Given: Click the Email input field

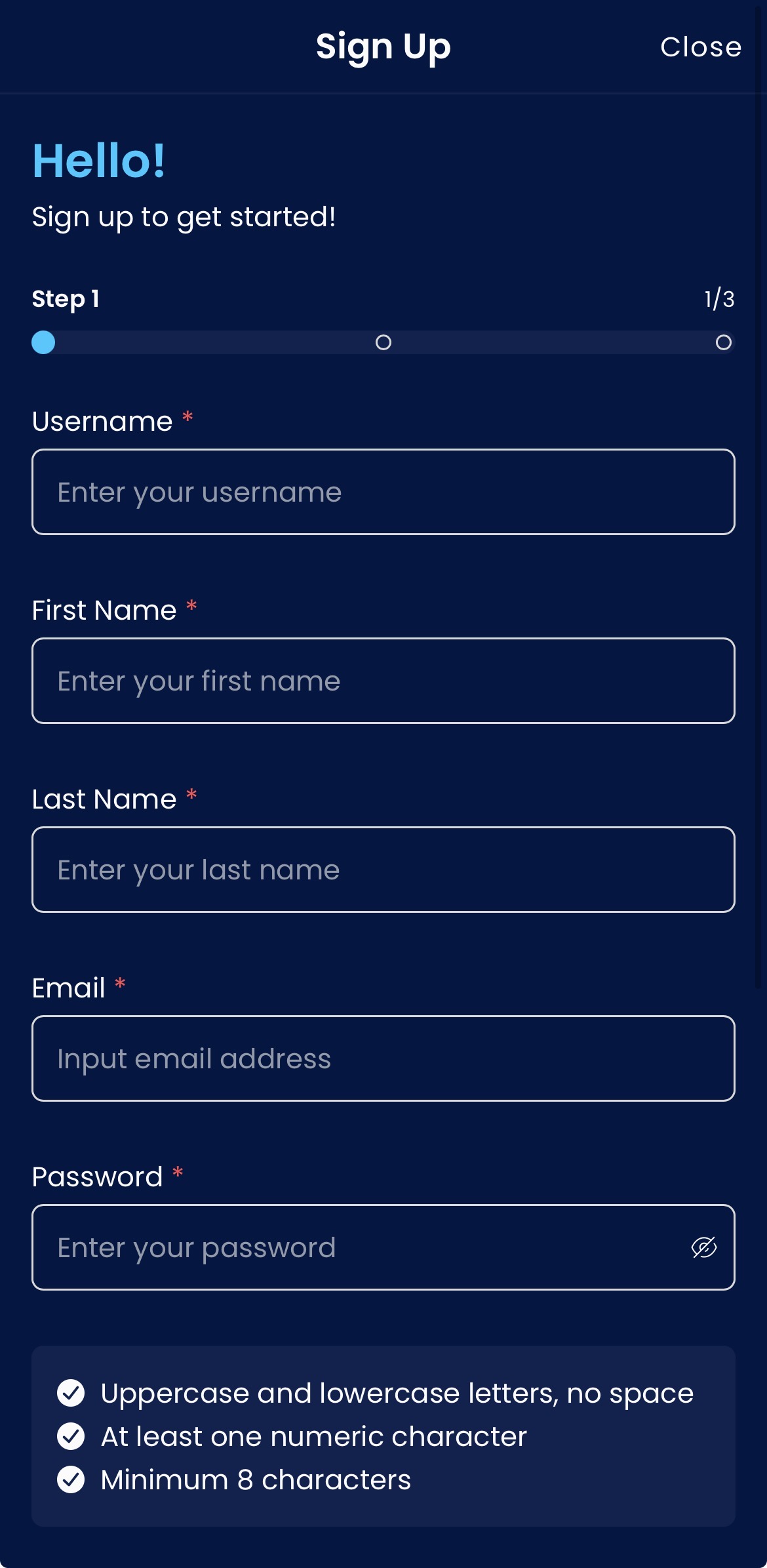Looking at the screenshot, I should click(383, 1058).
